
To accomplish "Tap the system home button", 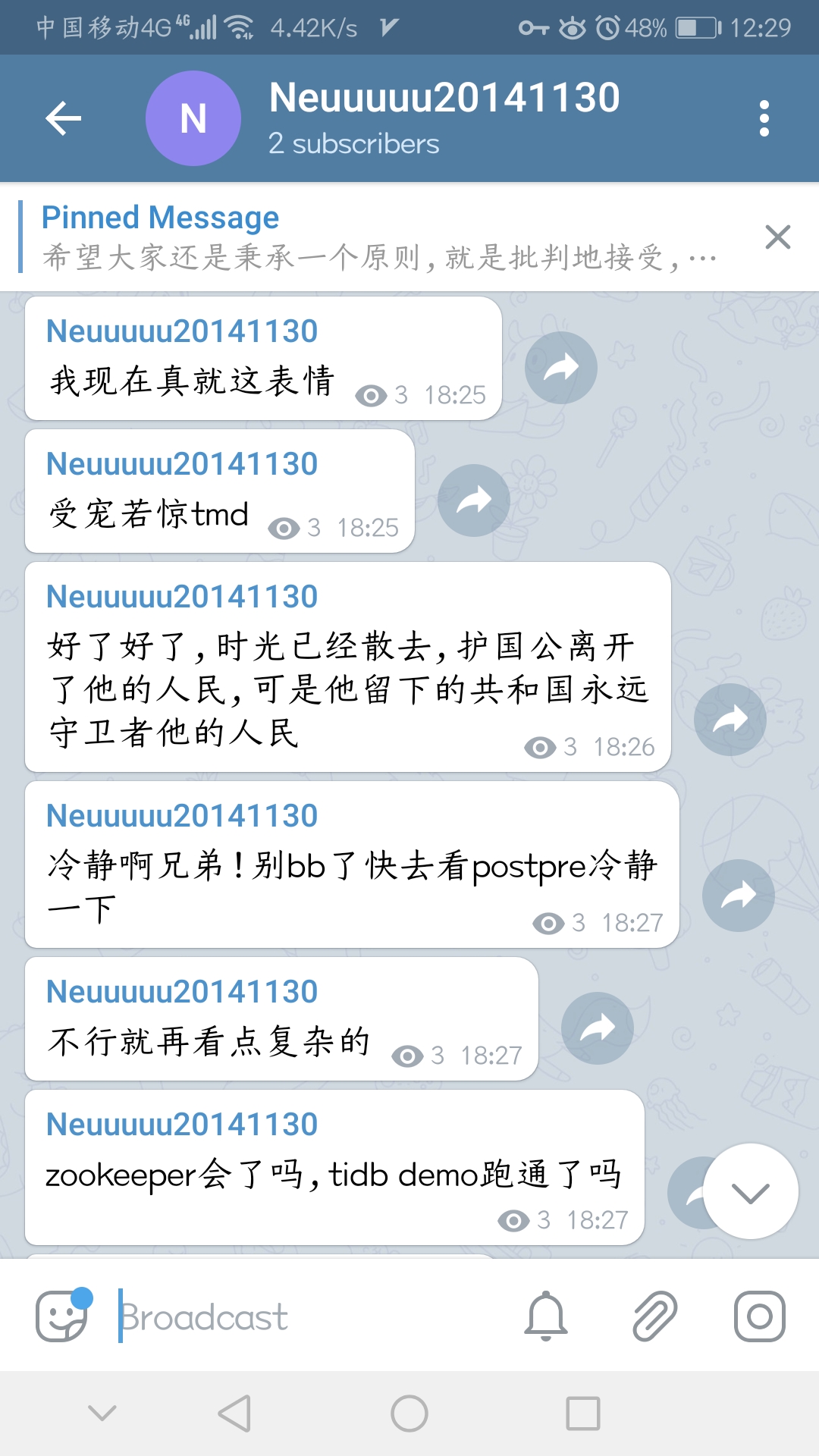I will pos(409,1414).
